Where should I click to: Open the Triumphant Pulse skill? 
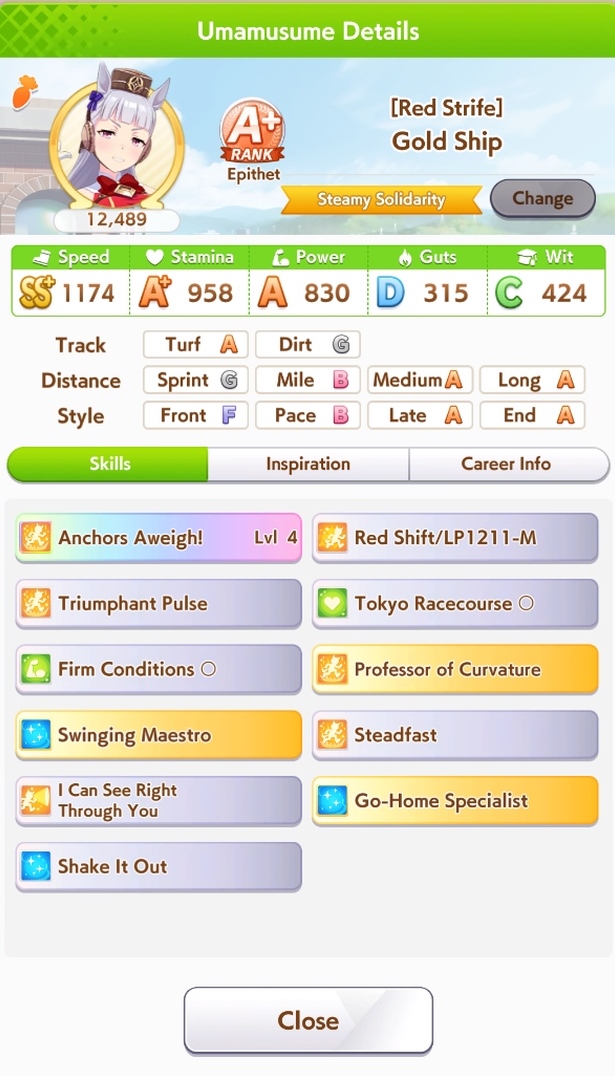[x=158, y=604]
